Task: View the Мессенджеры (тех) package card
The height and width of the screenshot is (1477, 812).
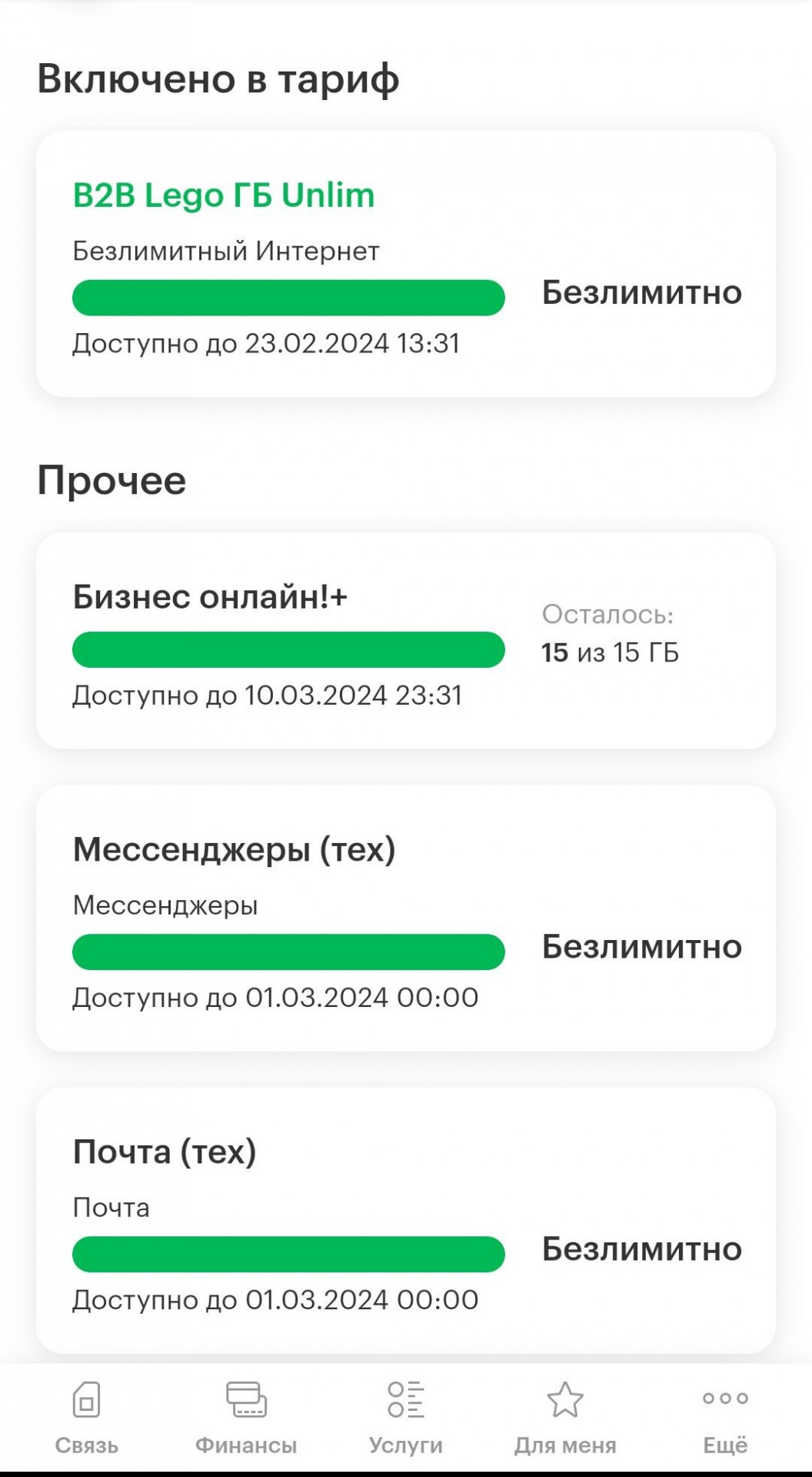Action: point(406,918)
